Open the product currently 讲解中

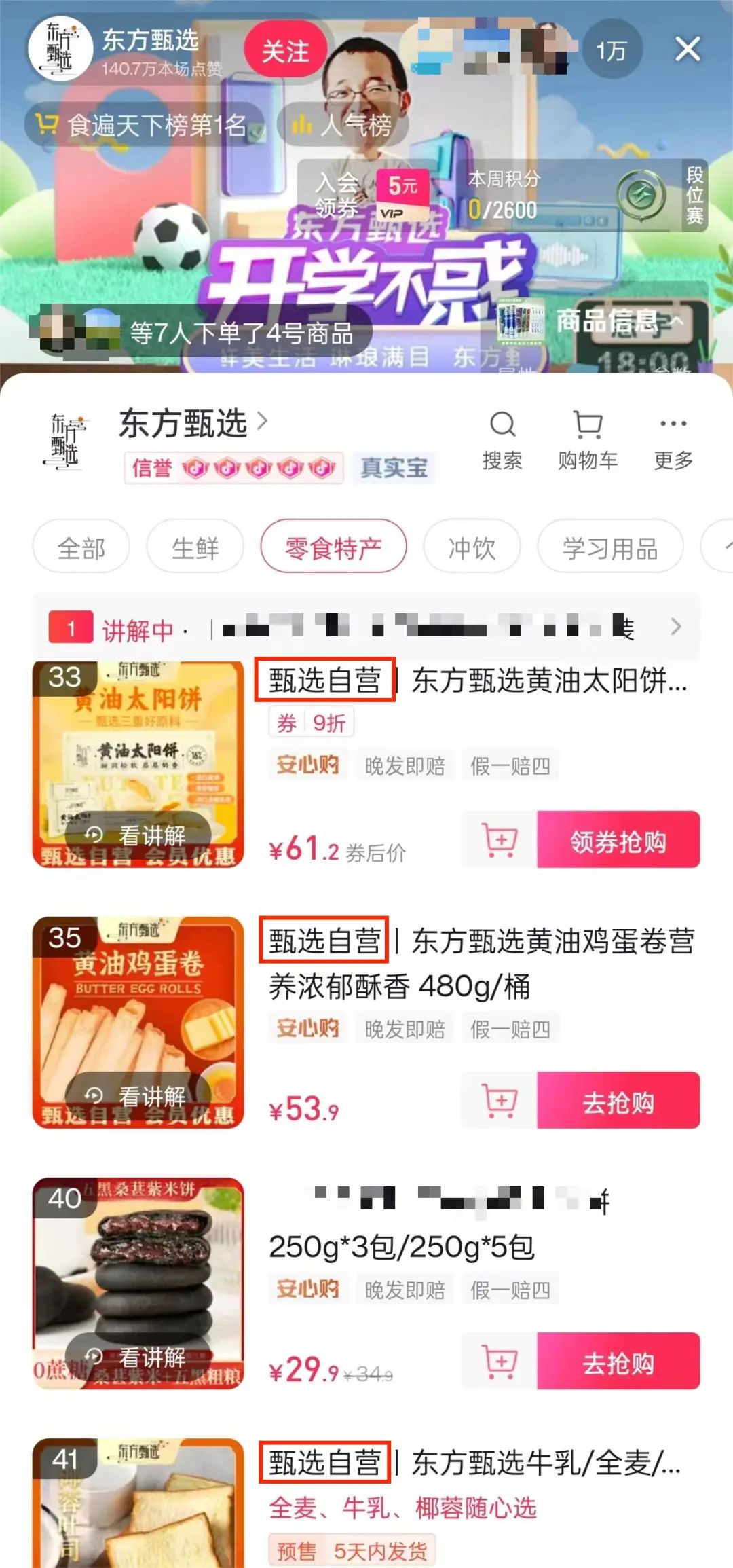(x=366, y=628)
